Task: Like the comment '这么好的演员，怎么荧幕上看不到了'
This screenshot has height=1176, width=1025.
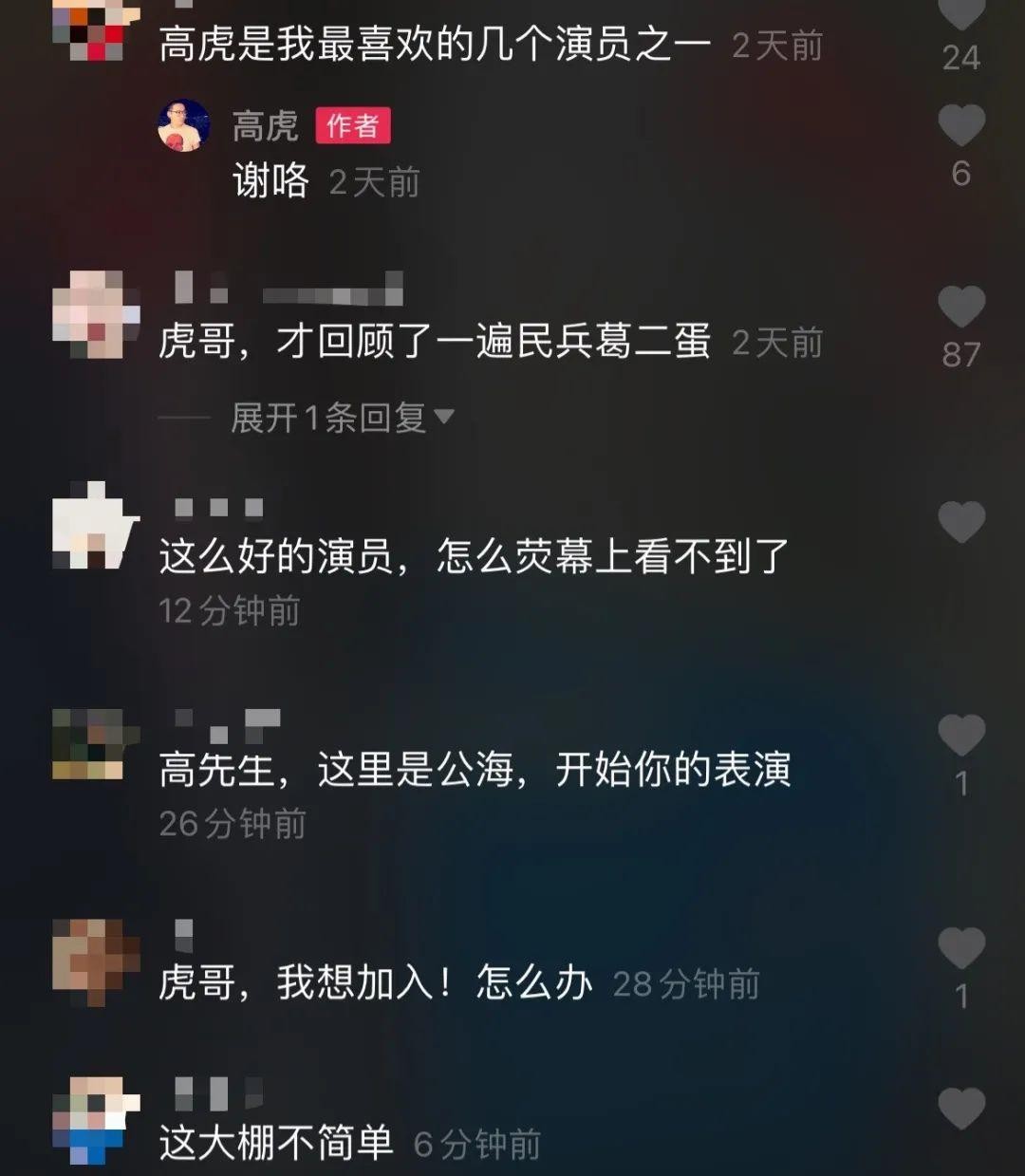Action: click(960, 522)
